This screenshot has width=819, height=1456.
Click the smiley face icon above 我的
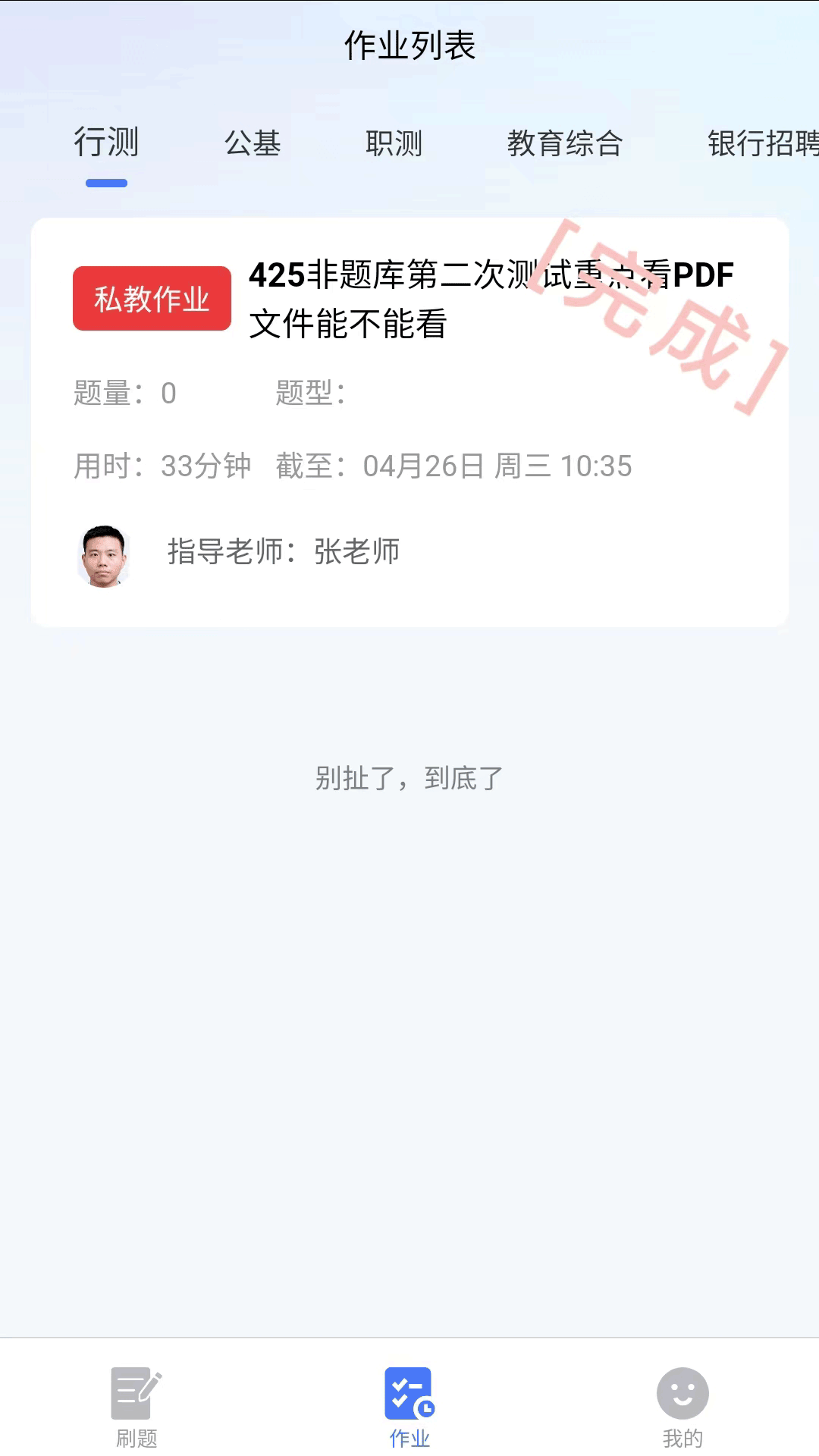[x=682, y=1392]
